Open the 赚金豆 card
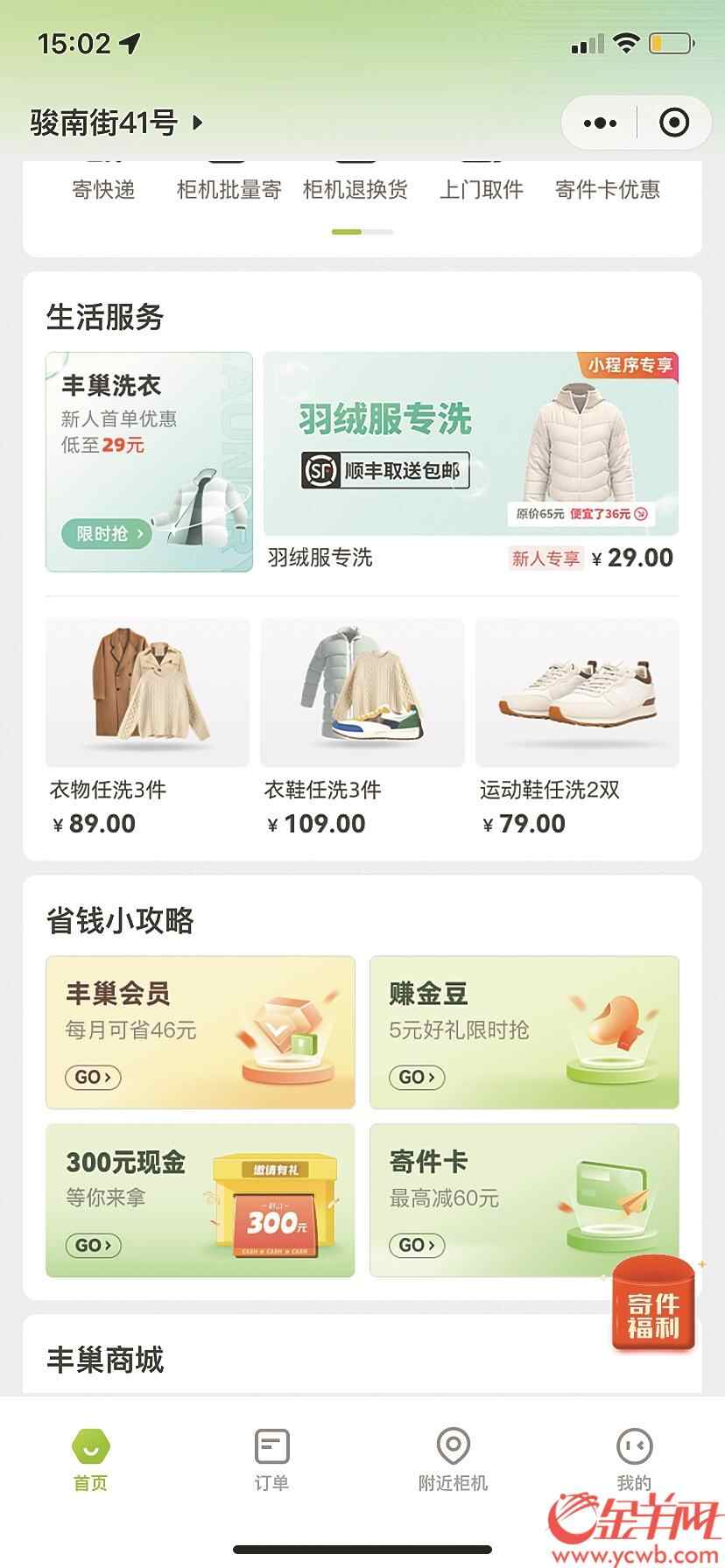 [x=524, y=1032]
